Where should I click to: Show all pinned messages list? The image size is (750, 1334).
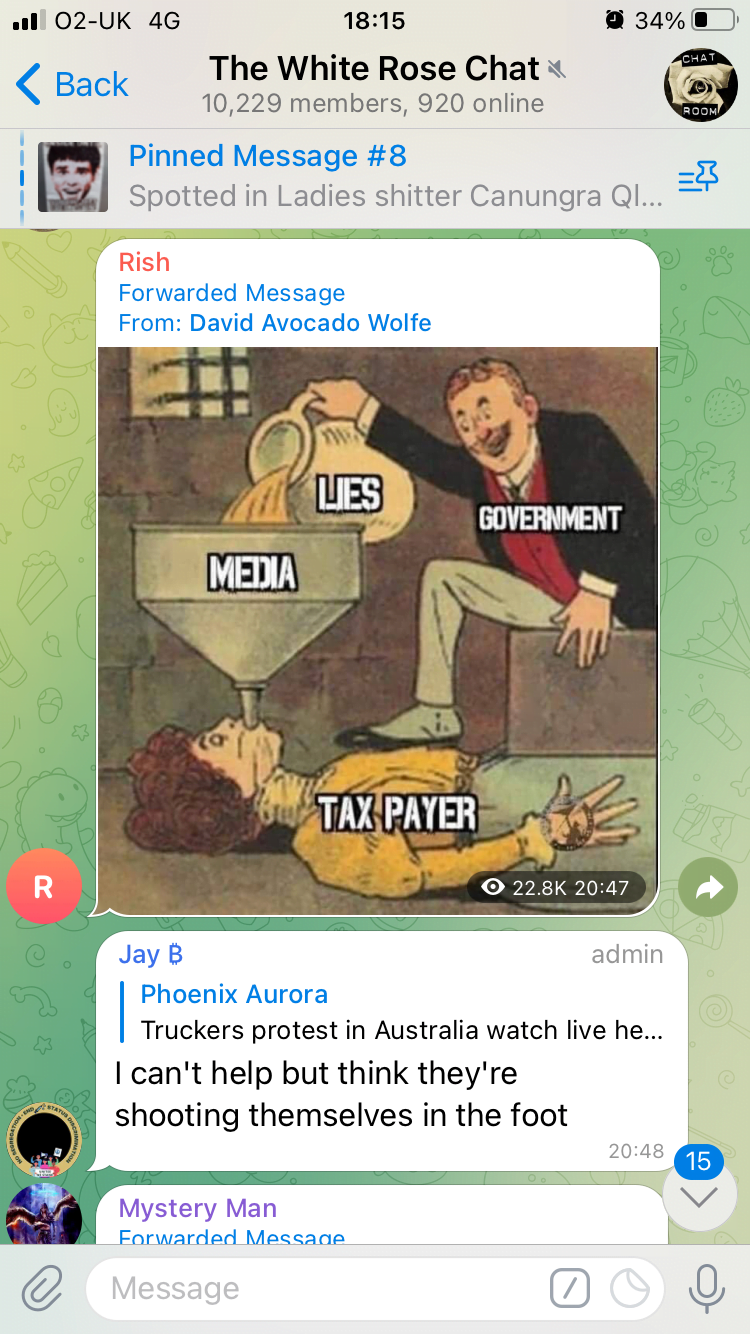pos(698,178)
